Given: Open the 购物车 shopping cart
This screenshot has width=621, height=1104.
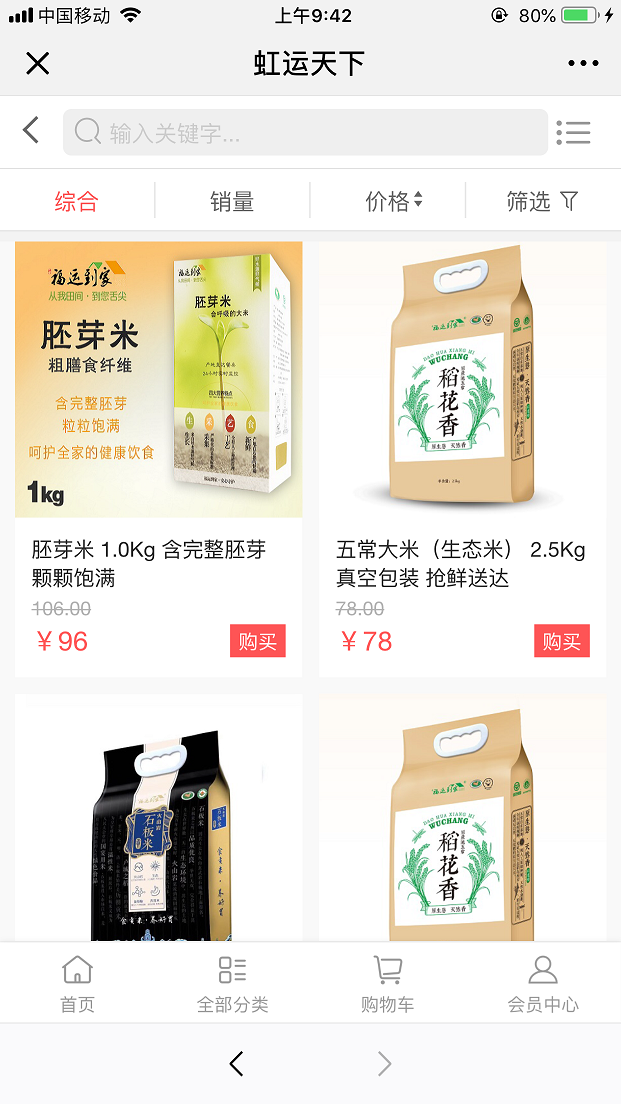Looking at the screenshot, I should point(387,984).
